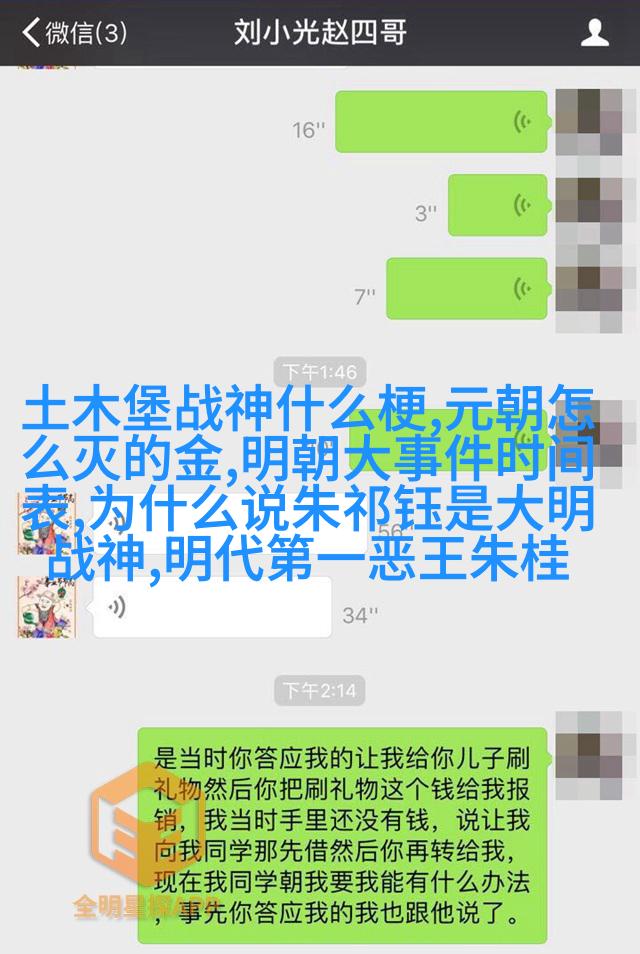Play the 34-second received voice message
The image size is (640, 954).
(x=212, y=607)
